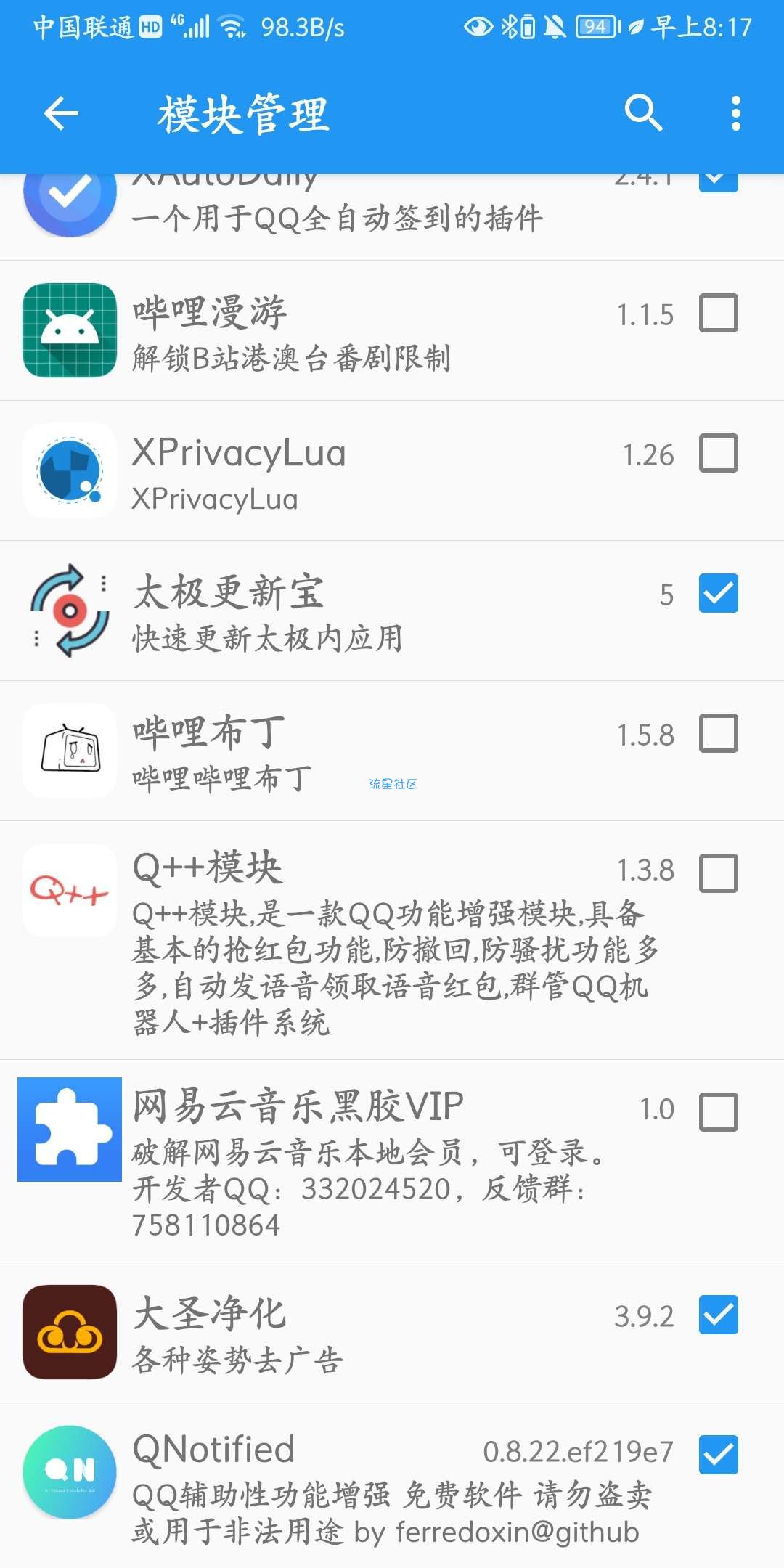Open the QNotified module entry
The width and height of the screenshot is (784, 1568).
(x=392, y=1485)
